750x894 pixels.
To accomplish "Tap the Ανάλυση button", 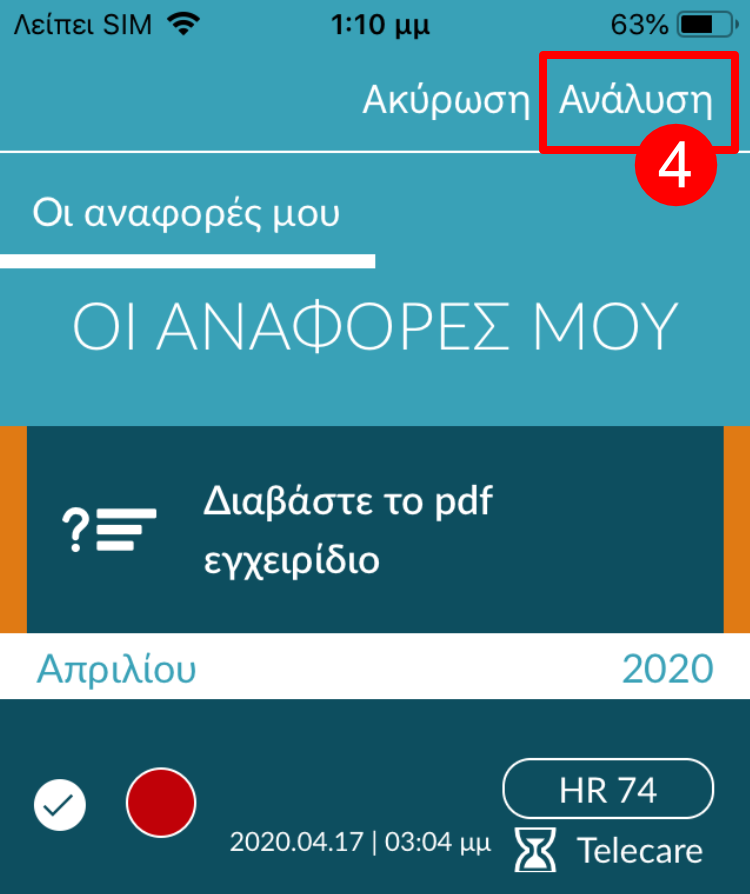I will click(636, 102).
